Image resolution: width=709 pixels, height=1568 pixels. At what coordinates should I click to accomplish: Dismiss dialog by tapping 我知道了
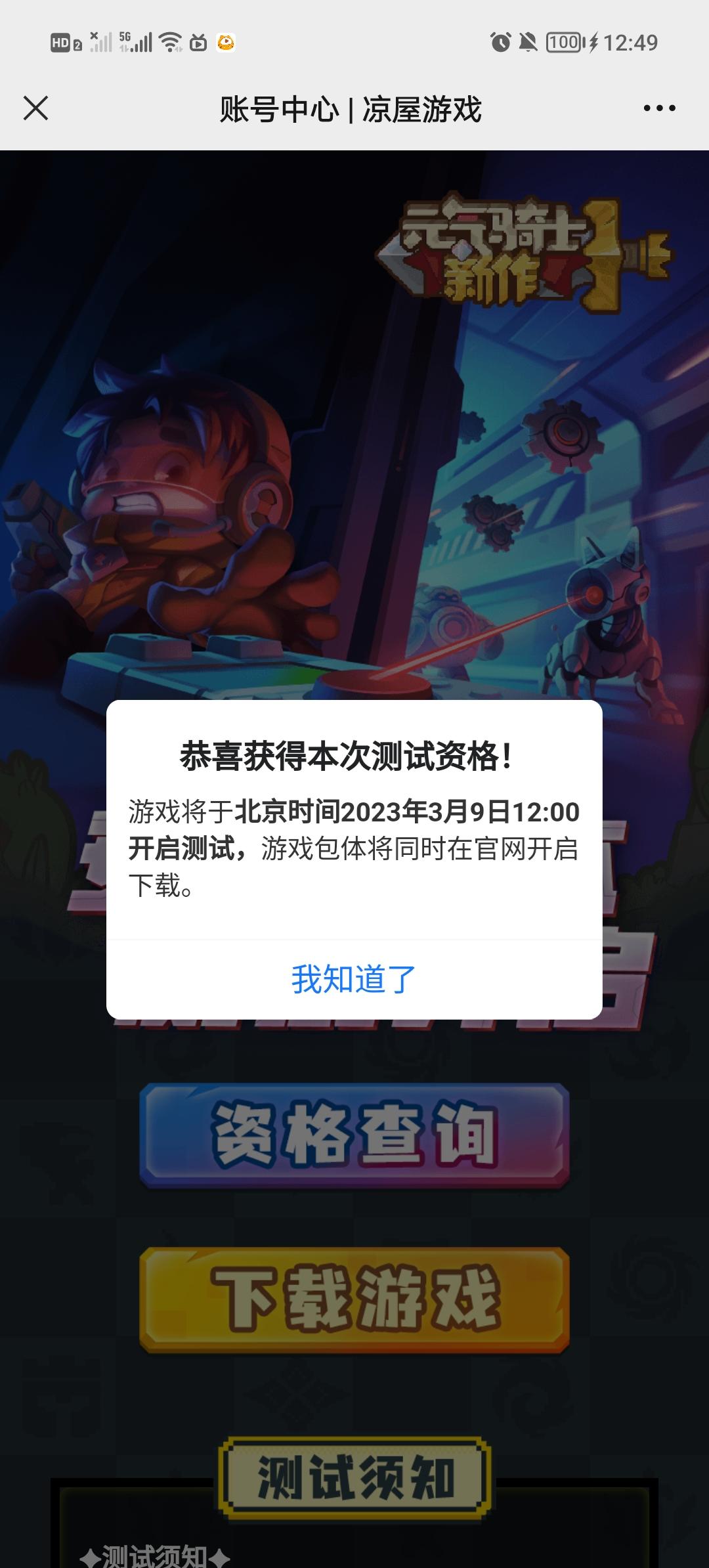[x=354, y=978]
